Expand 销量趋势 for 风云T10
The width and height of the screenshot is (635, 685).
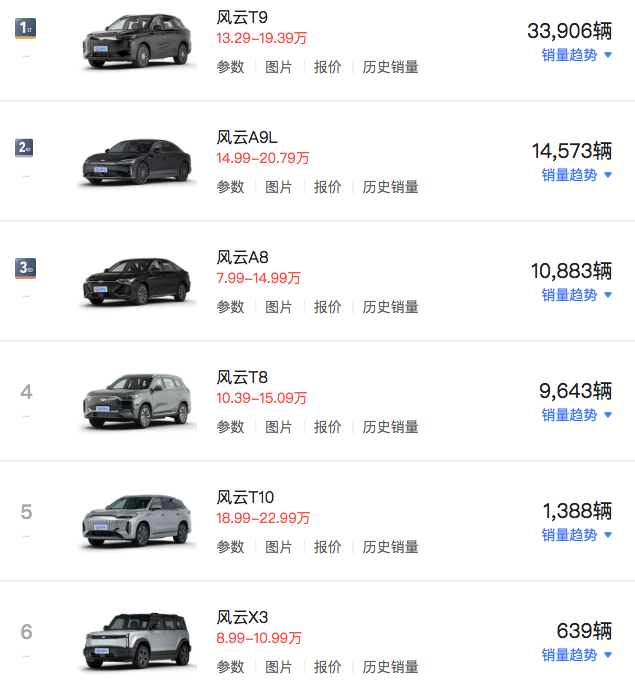pos(576,535)
